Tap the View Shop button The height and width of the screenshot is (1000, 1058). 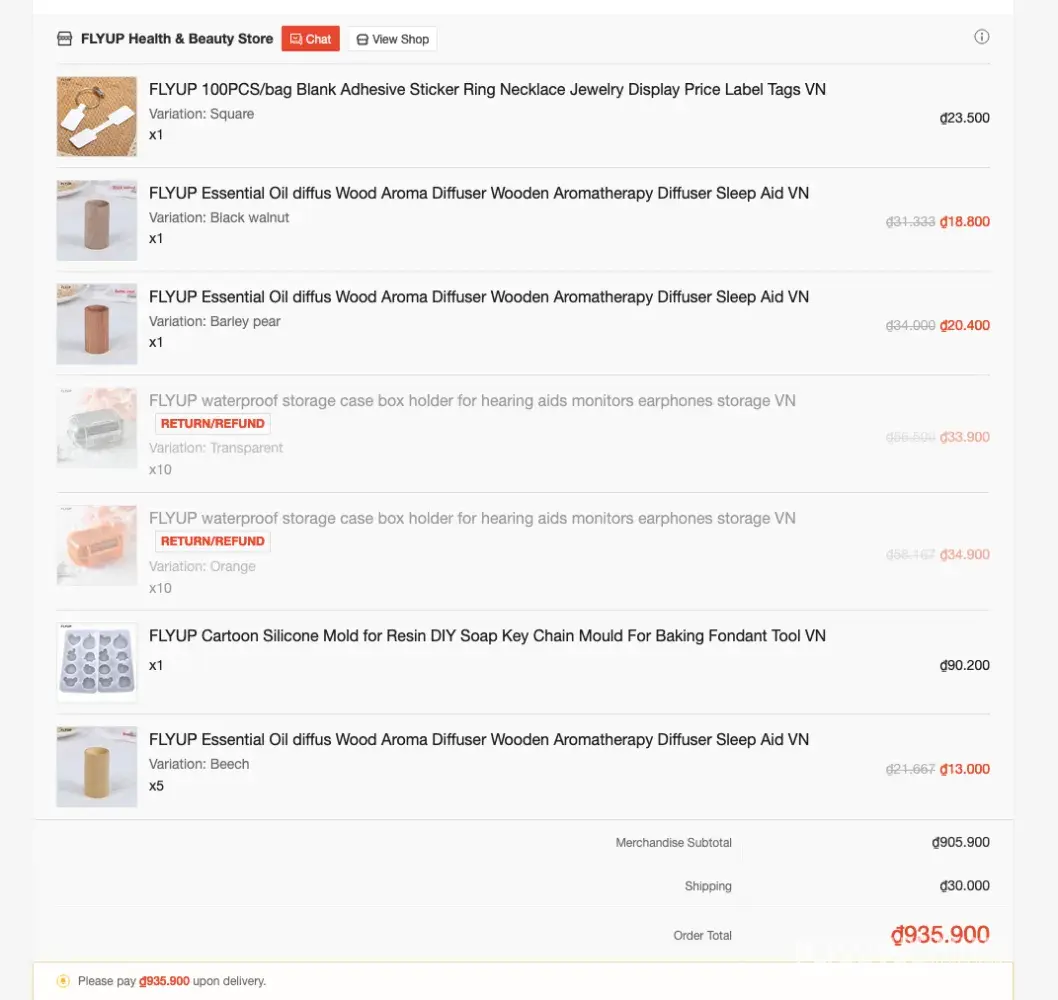(x=392, y=39)
